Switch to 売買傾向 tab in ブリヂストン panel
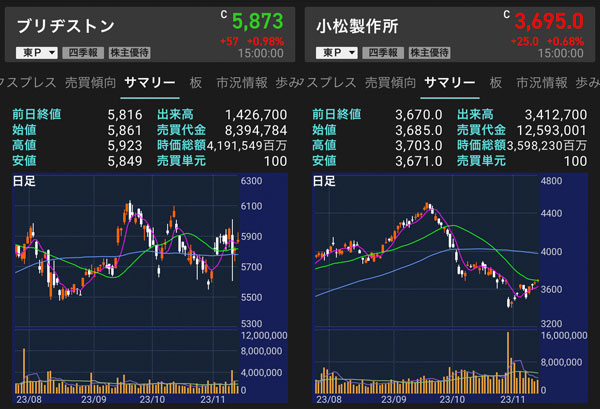 tap(91, 82)
